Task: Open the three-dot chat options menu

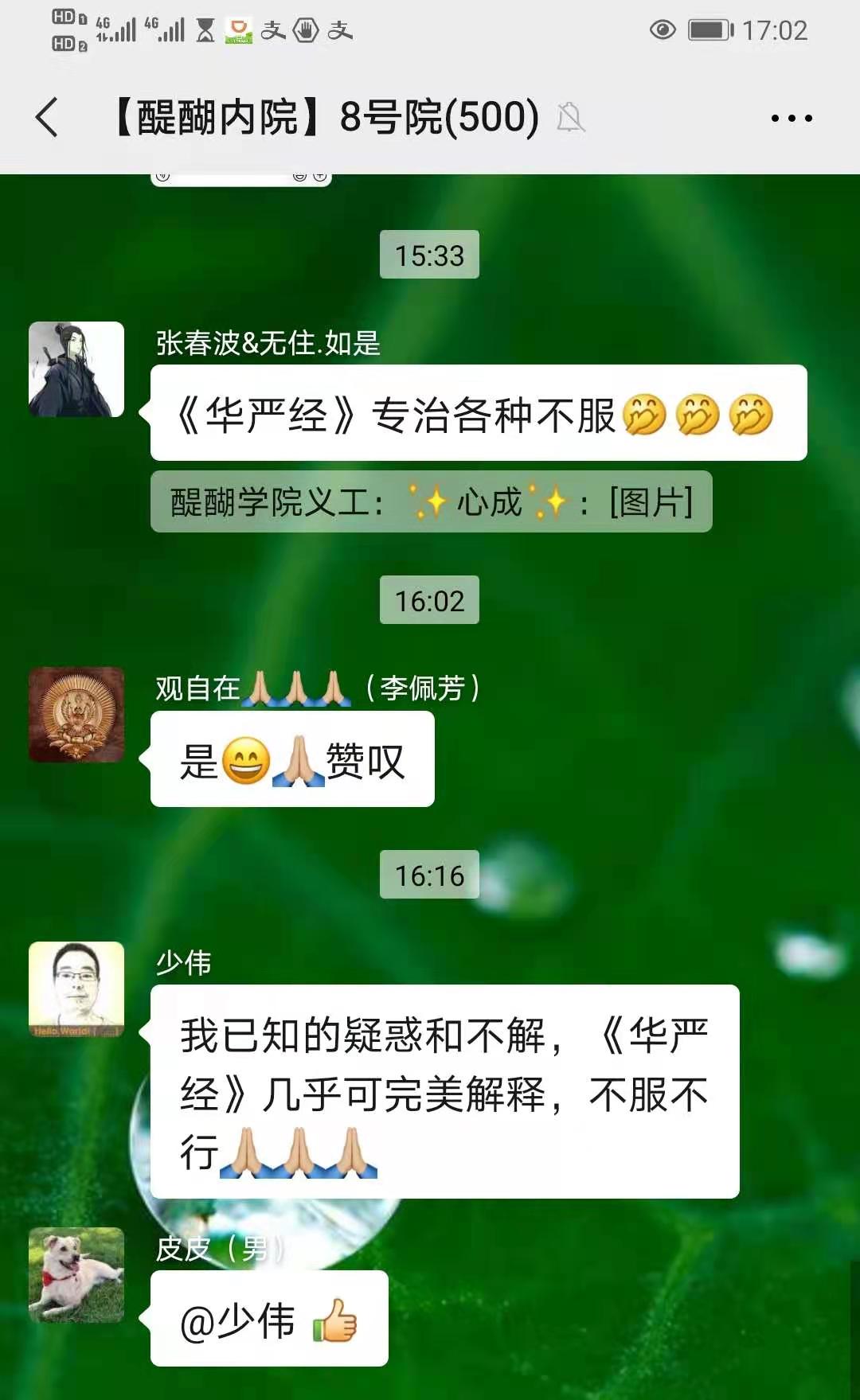Action: point(791,119)
